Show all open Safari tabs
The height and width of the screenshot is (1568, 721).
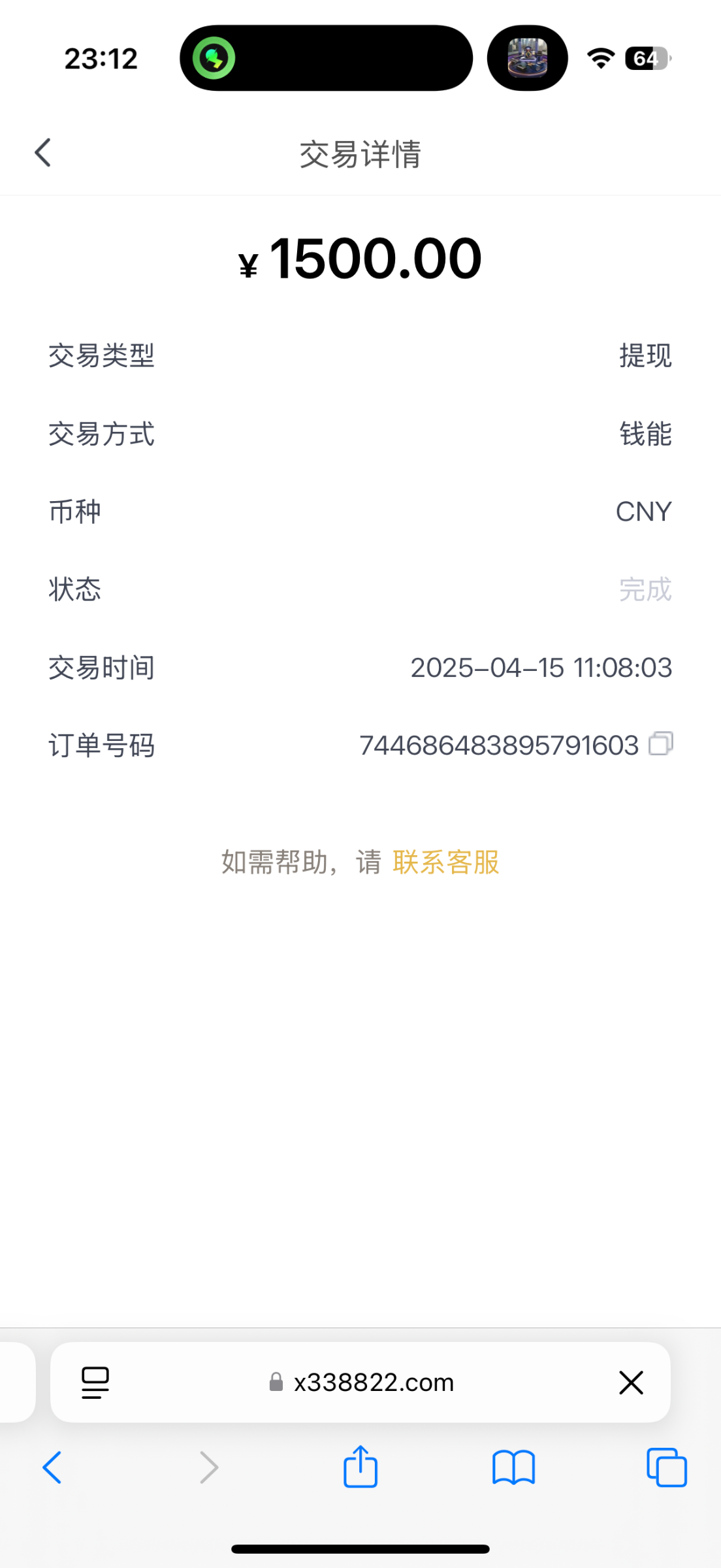click(x=666, y=1467)
